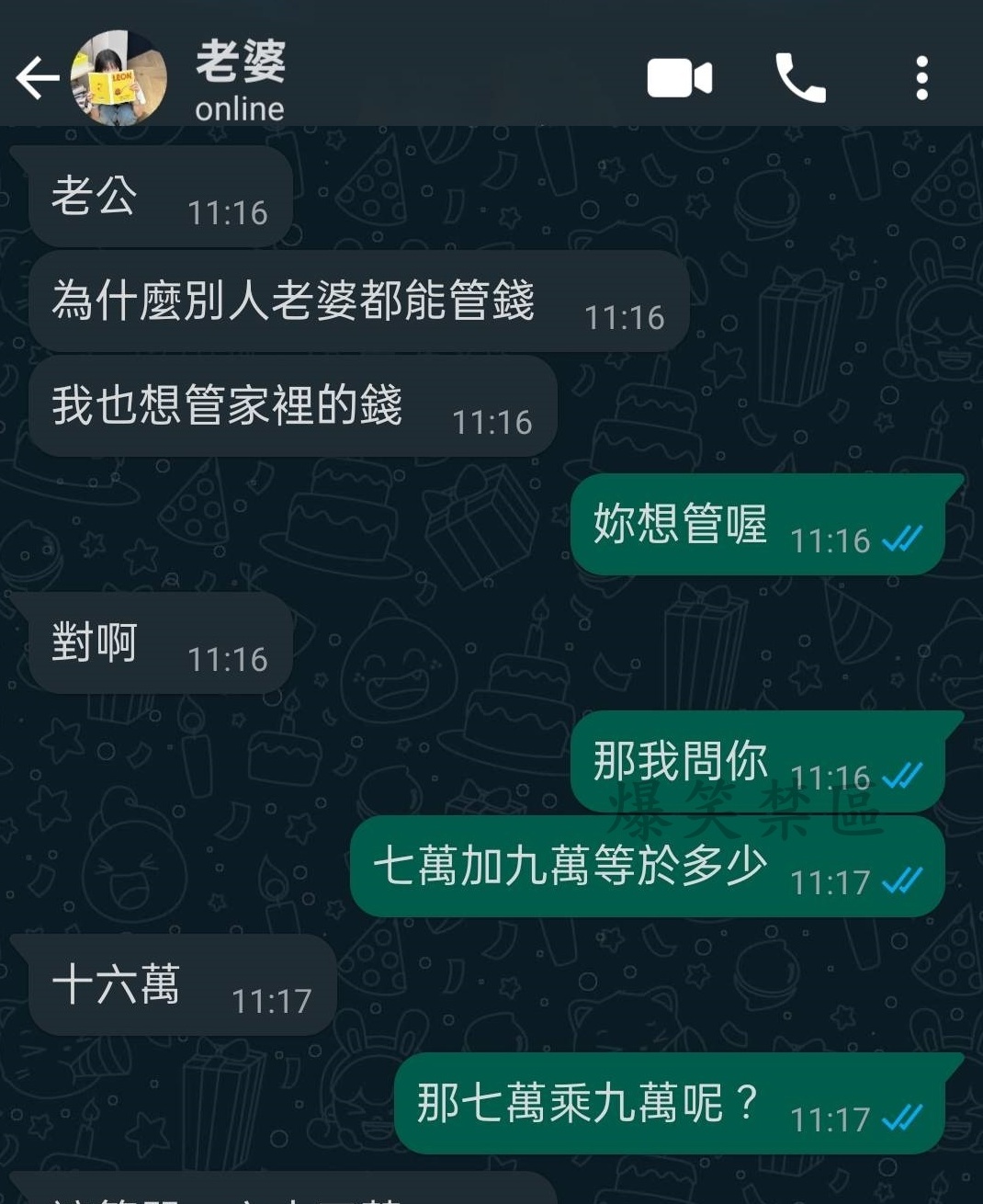
Task: Start a voice call with 老婆
Action: (x=800, y=78)
